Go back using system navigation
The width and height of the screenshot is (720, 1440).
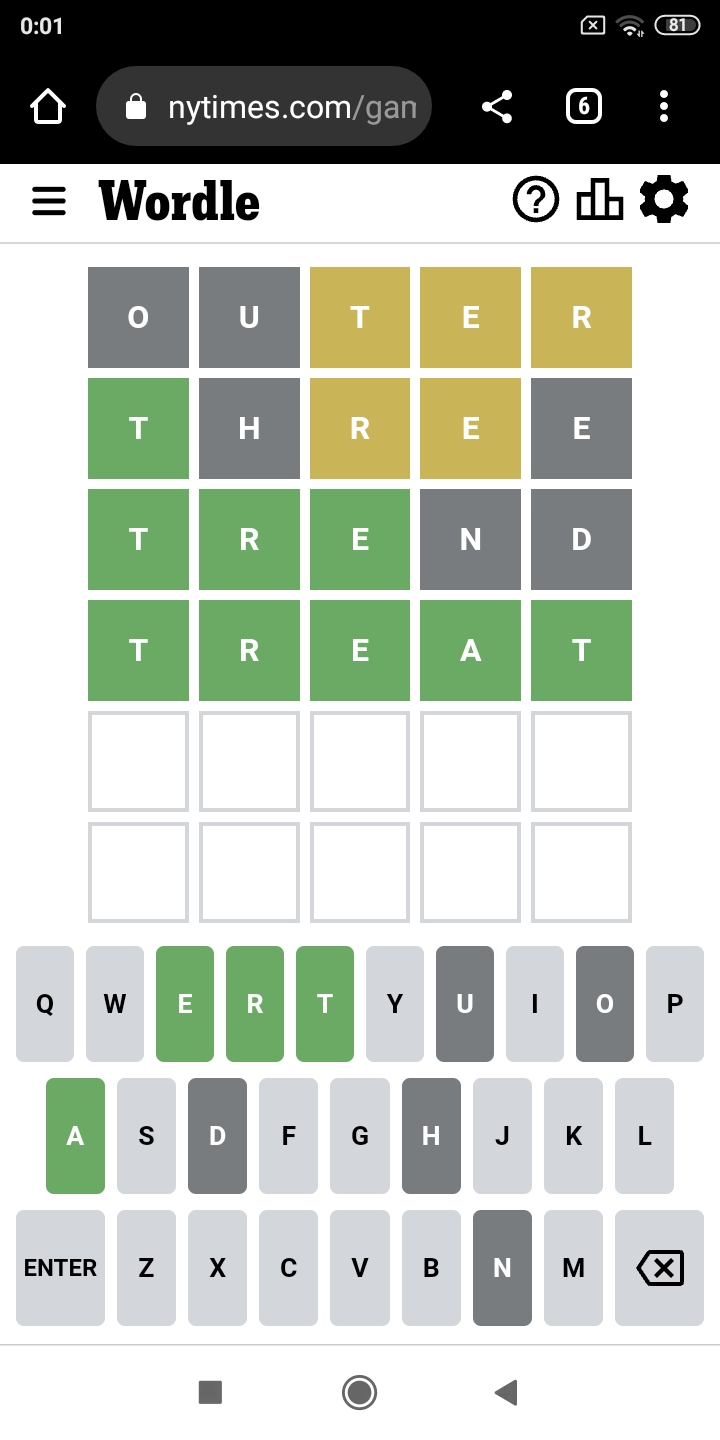coord(506,1392)
